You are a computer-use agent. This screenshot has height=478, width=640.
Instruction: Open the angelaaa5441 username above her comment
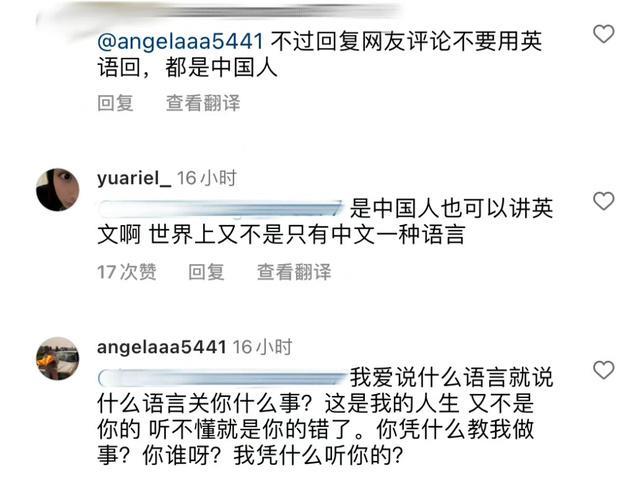[162, 347]
